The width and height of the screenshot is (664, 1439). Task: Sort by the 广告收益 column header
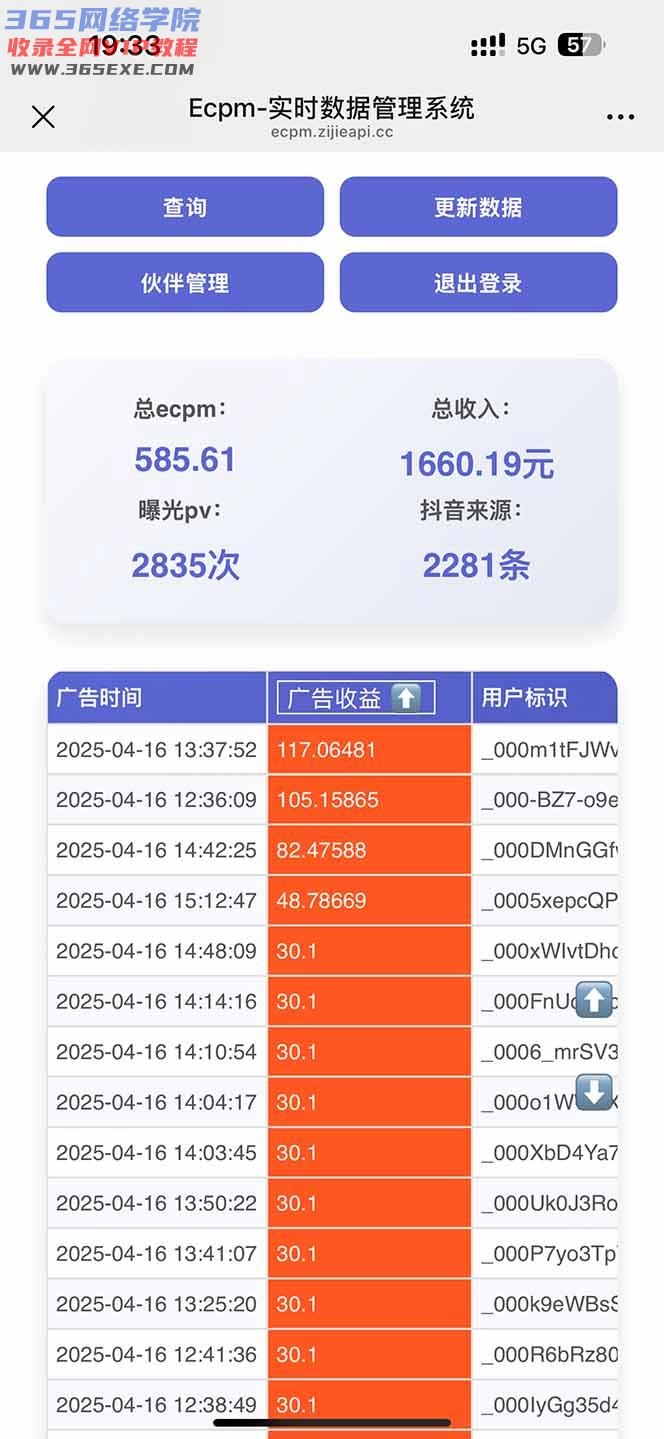coord(355,698)
